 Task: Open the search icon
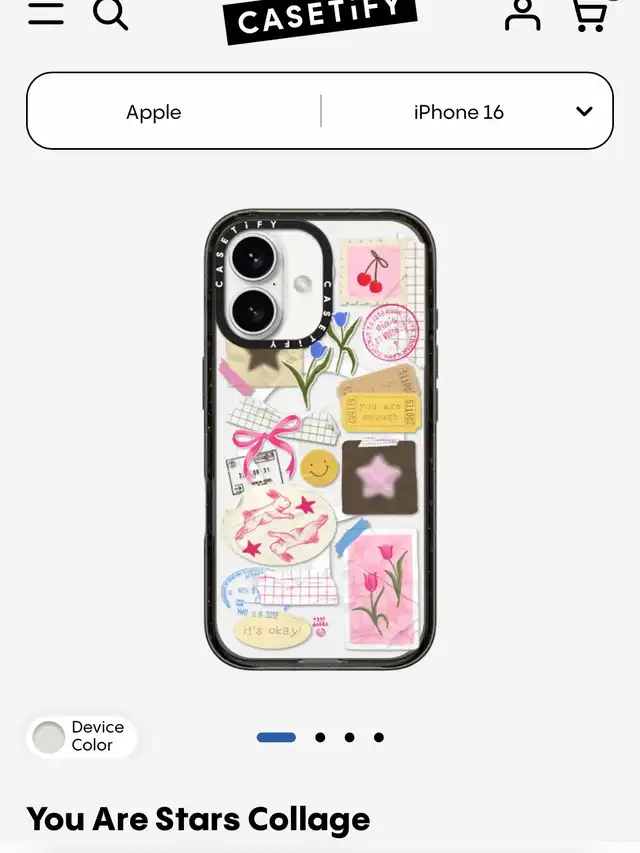tap(110, 14)
